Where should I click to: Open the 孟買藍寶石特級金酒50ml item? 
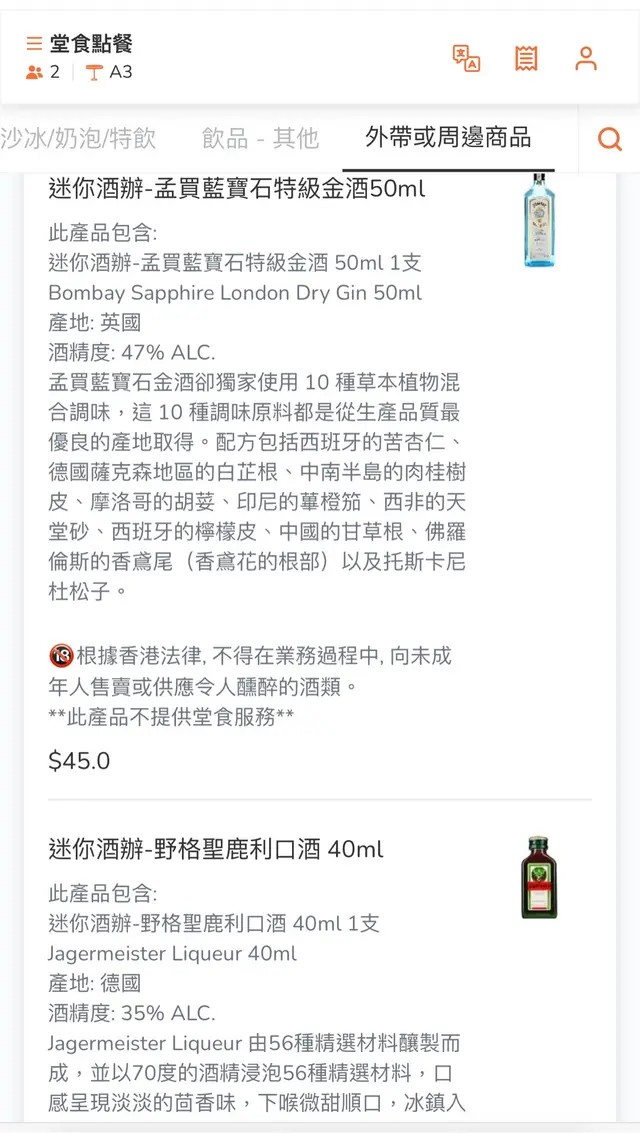[x=237, y=188]
